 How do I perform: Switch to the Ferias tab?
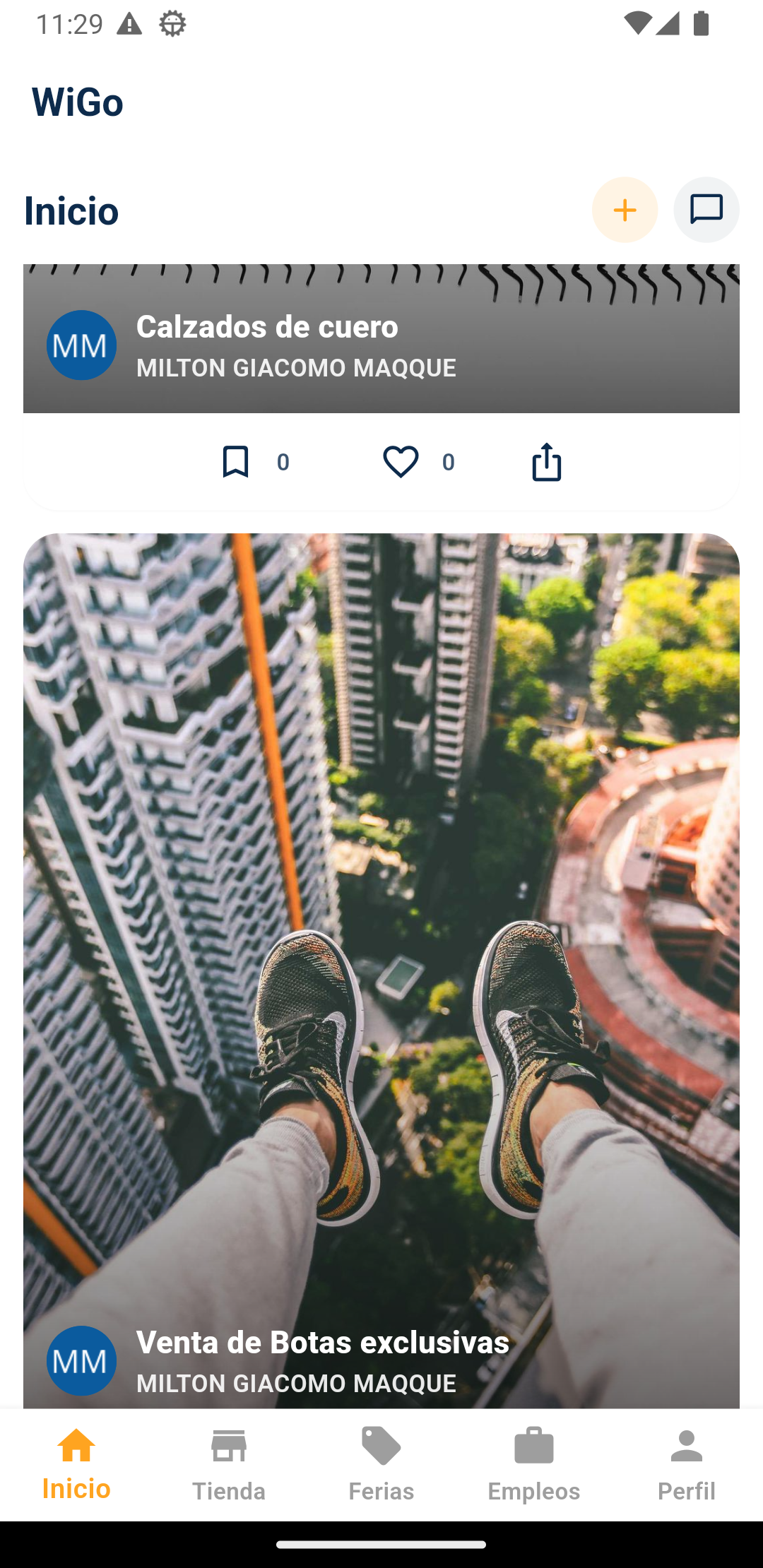tap(381, 1465)
